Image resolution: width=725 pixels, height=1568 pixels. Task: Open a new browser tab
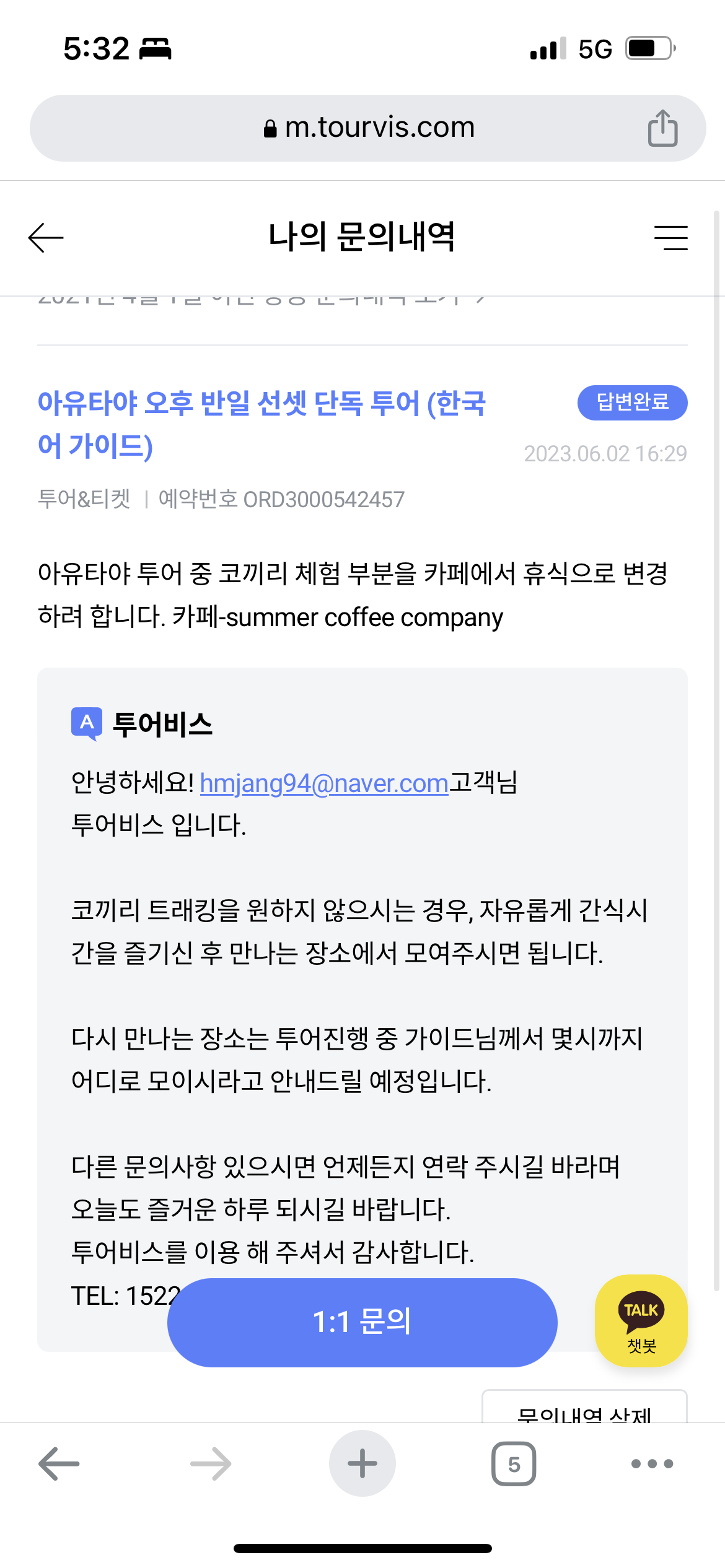click(362, 1464)
